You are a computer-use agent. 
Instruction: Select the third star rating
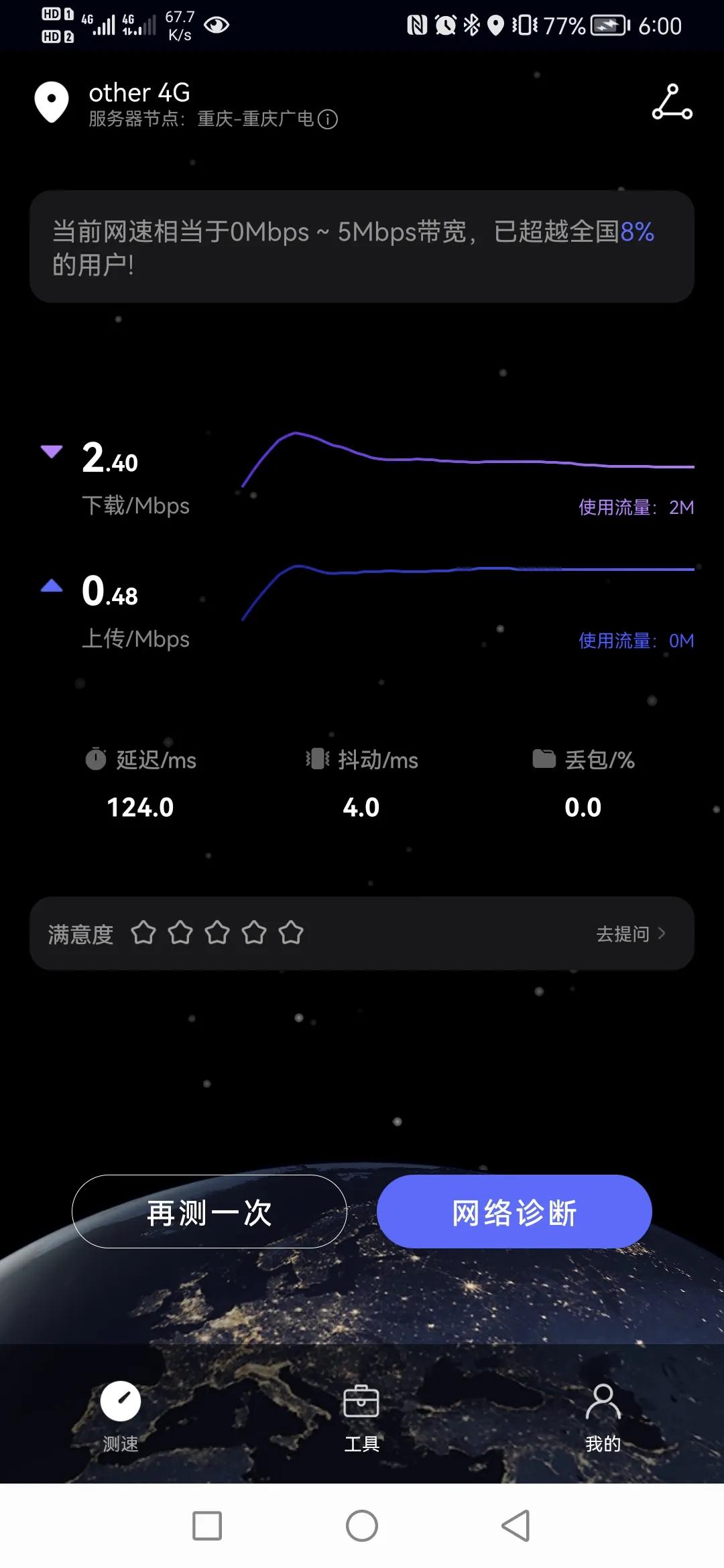[217, 933]
